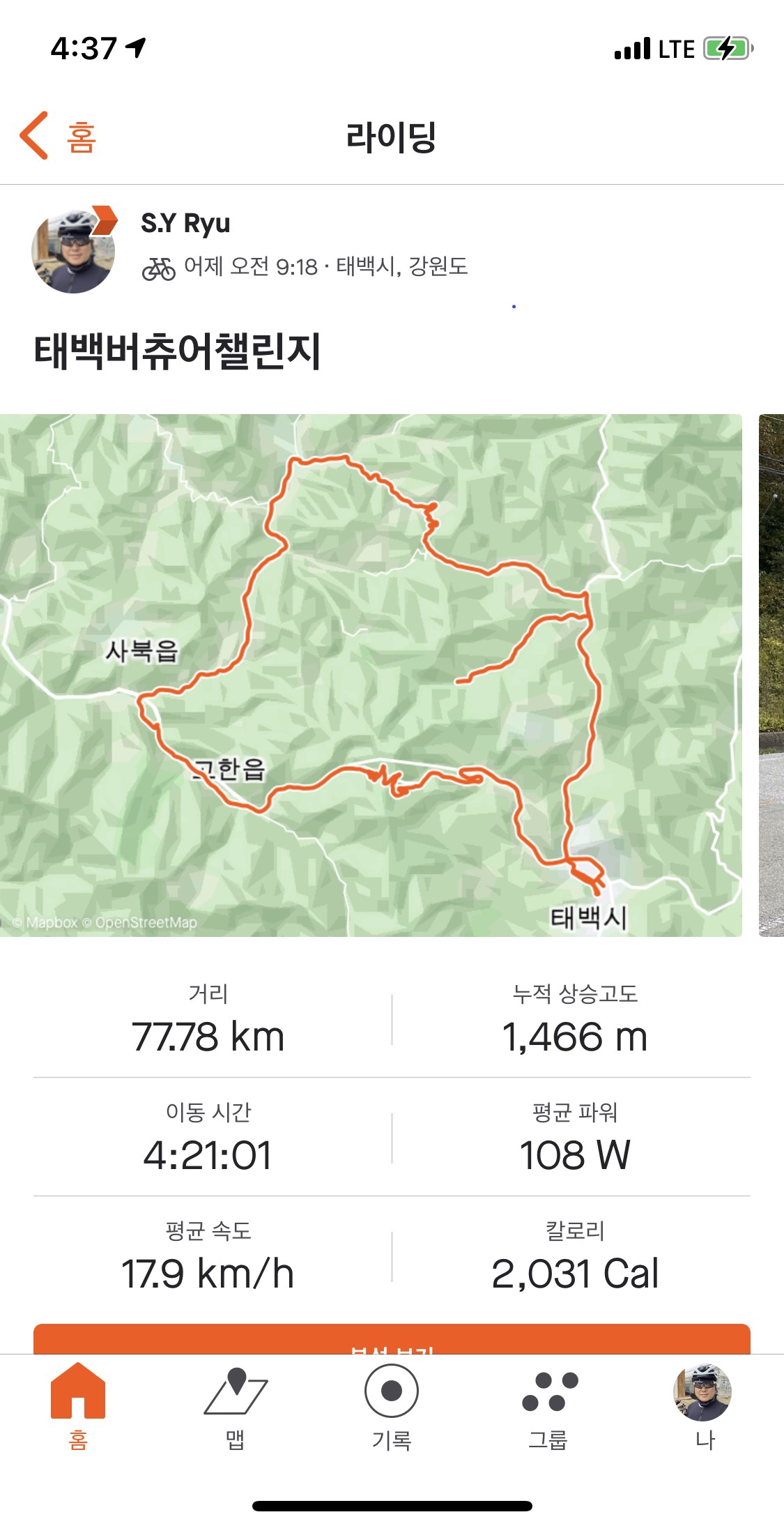Open the ride photo beside the map
The image size is (784, 1526).
click(771, 675)
